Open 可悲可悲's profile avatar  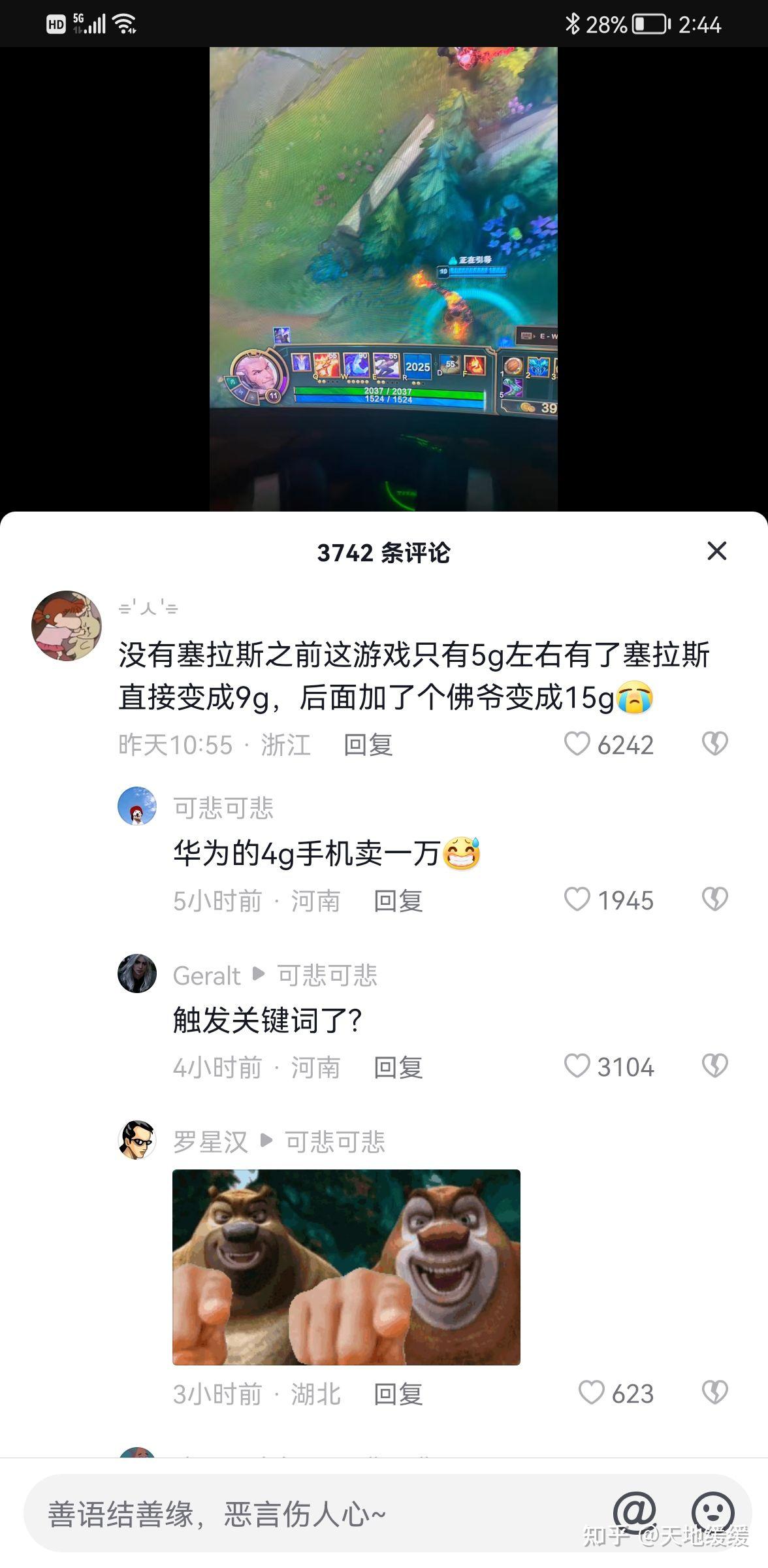click(136, 806)
